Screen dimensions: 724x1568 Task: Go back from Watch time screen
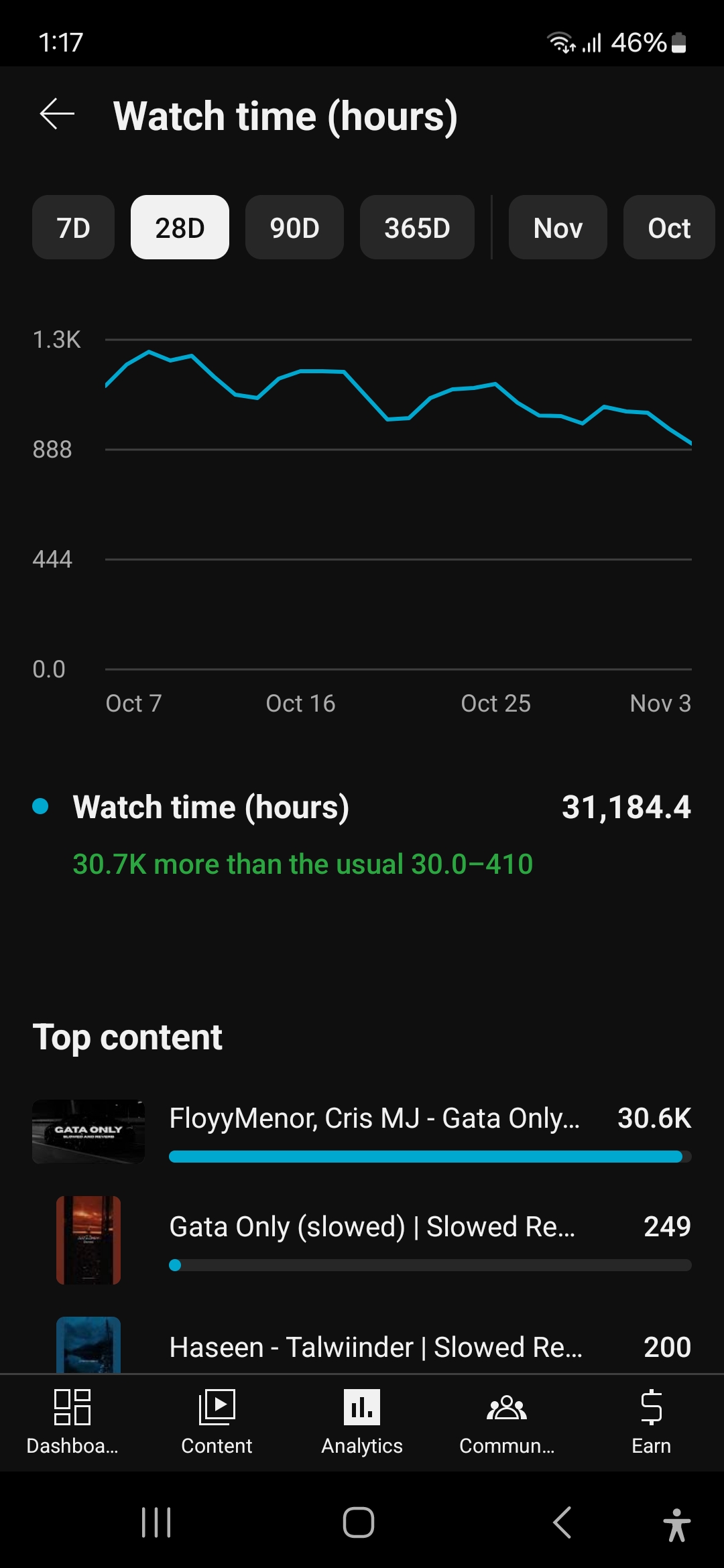tap(57, 115)
